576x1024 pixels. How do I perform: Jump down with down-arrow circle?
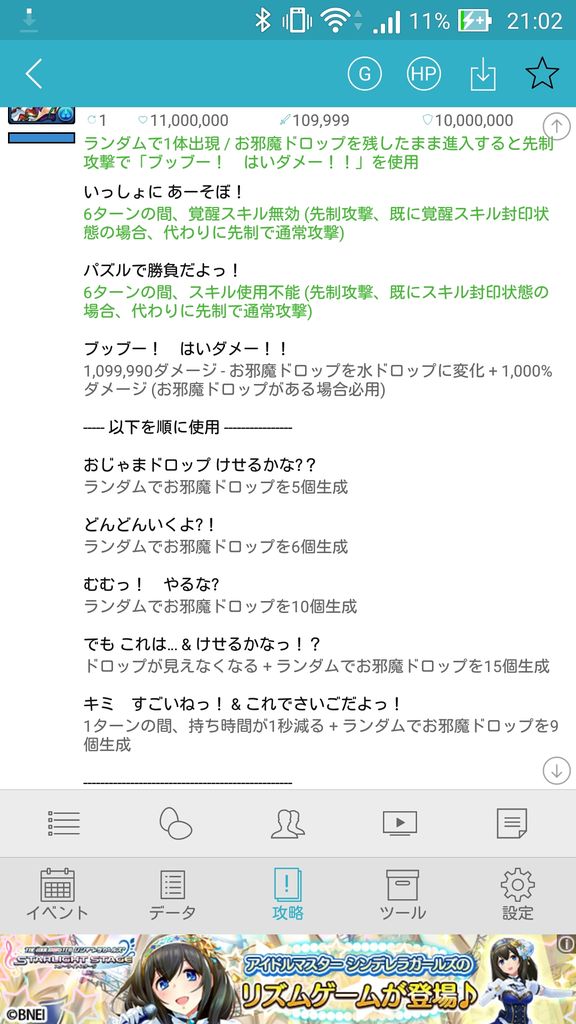pos(556,771)
